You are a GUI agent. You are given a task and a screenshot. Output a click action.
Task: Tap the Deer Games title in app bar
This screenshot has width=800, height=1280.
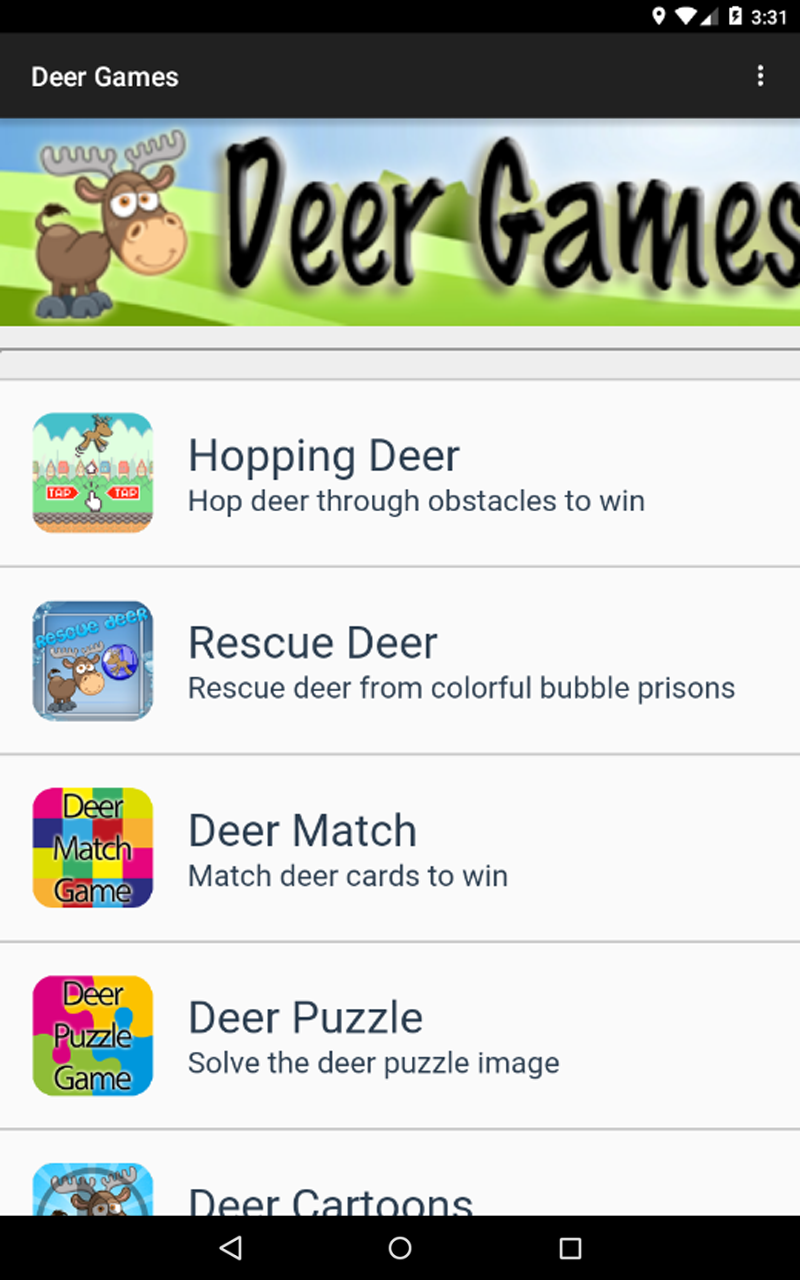[x=104, y=76]
